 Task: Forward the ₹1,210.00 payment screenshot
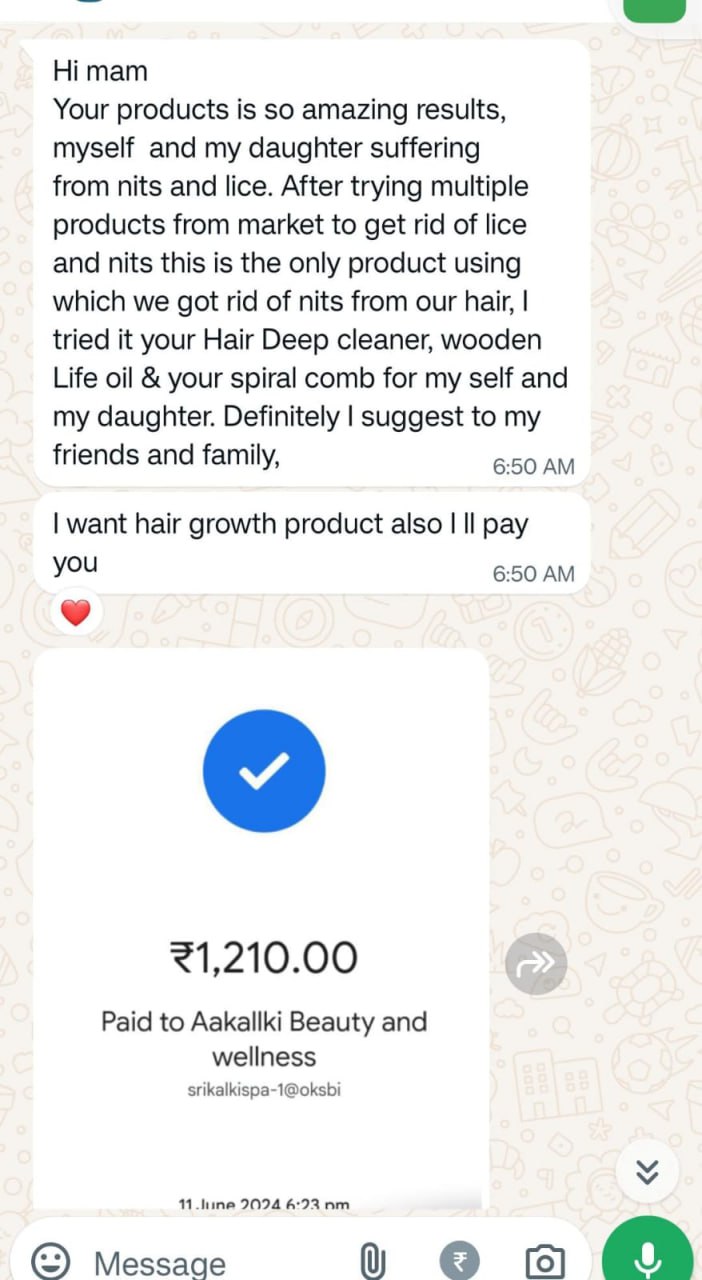[536, 964]
